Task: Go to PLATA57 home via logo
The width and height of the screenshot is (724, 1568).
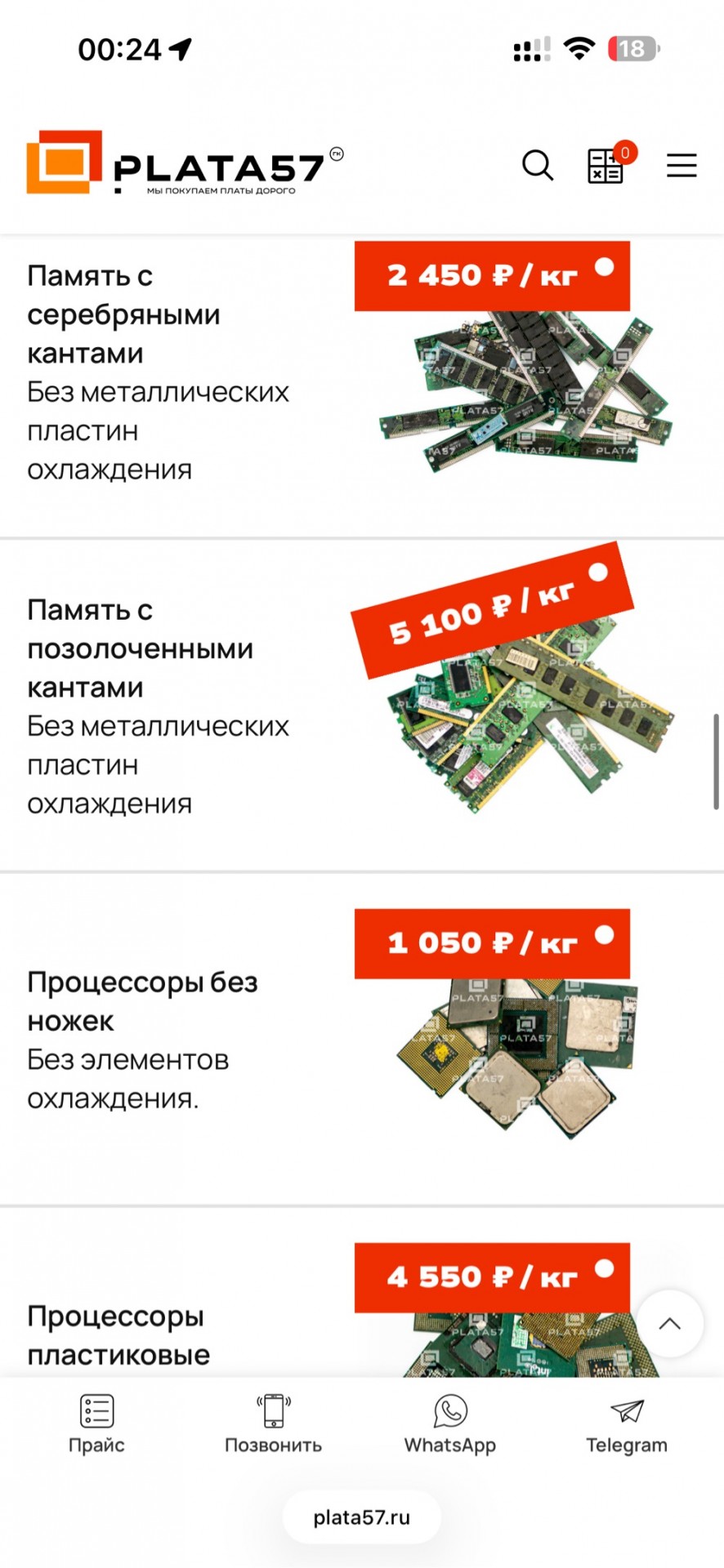Action: (185, 164)
